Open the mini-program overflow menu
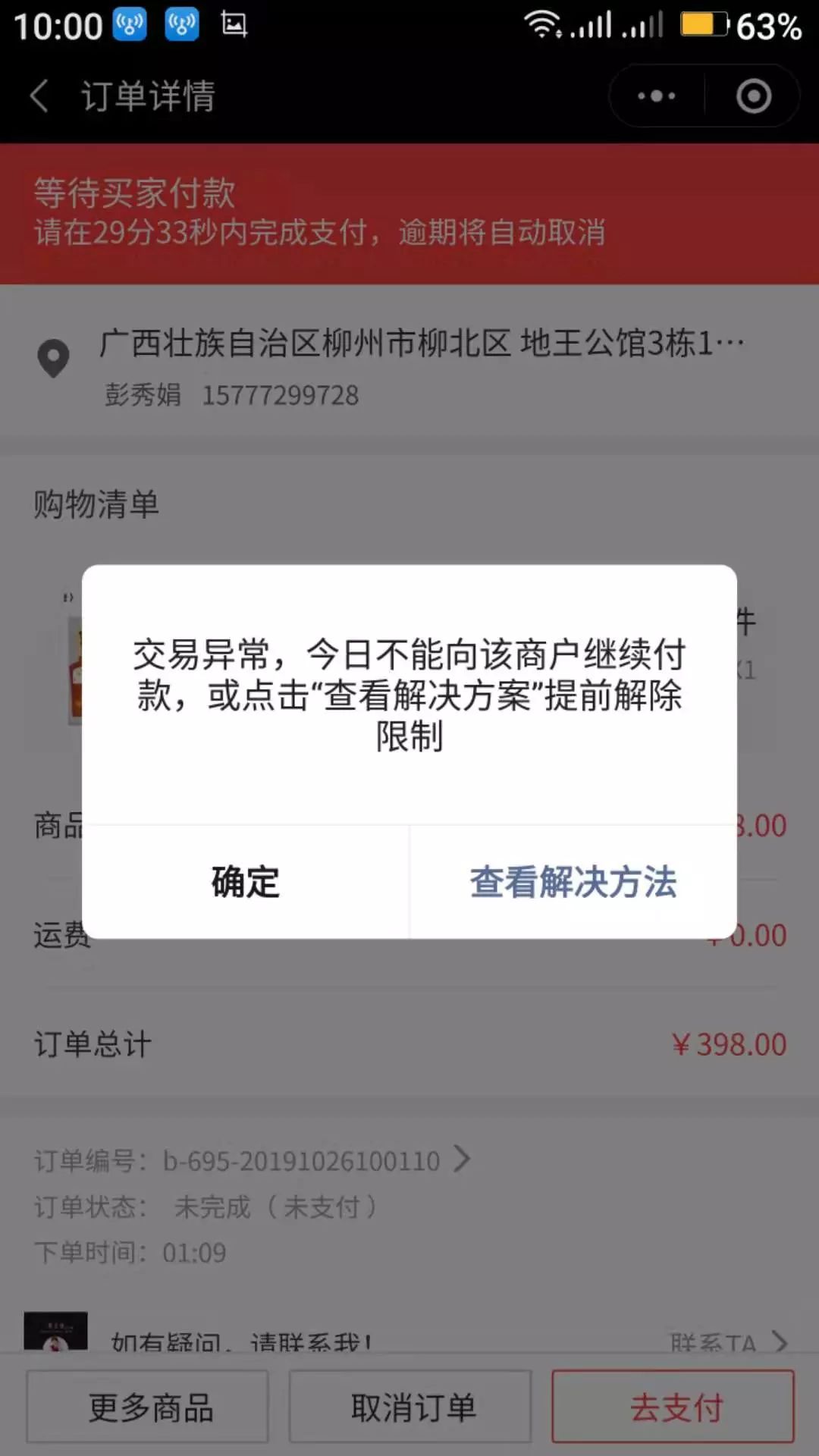This screenshot has width=819, height=1456. pyautogui.click(x=656, y=96)
